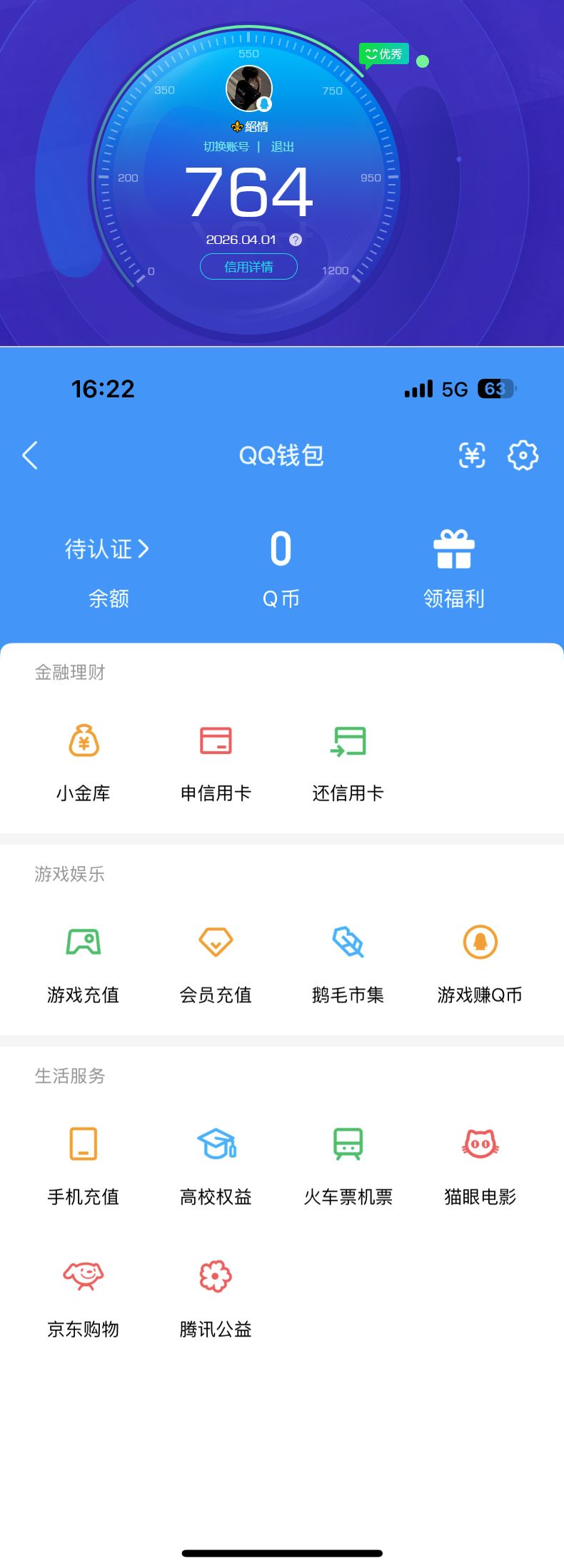The width and height of the screenshot is (564, 1568).
Task: Open 信用详情 credit details
Action: coord(248,266)
